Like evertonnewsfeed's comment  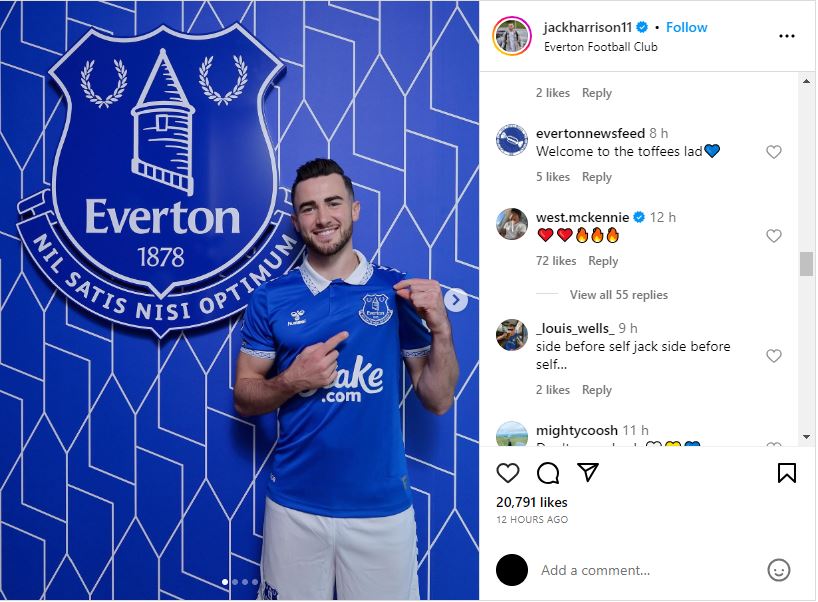773,152
